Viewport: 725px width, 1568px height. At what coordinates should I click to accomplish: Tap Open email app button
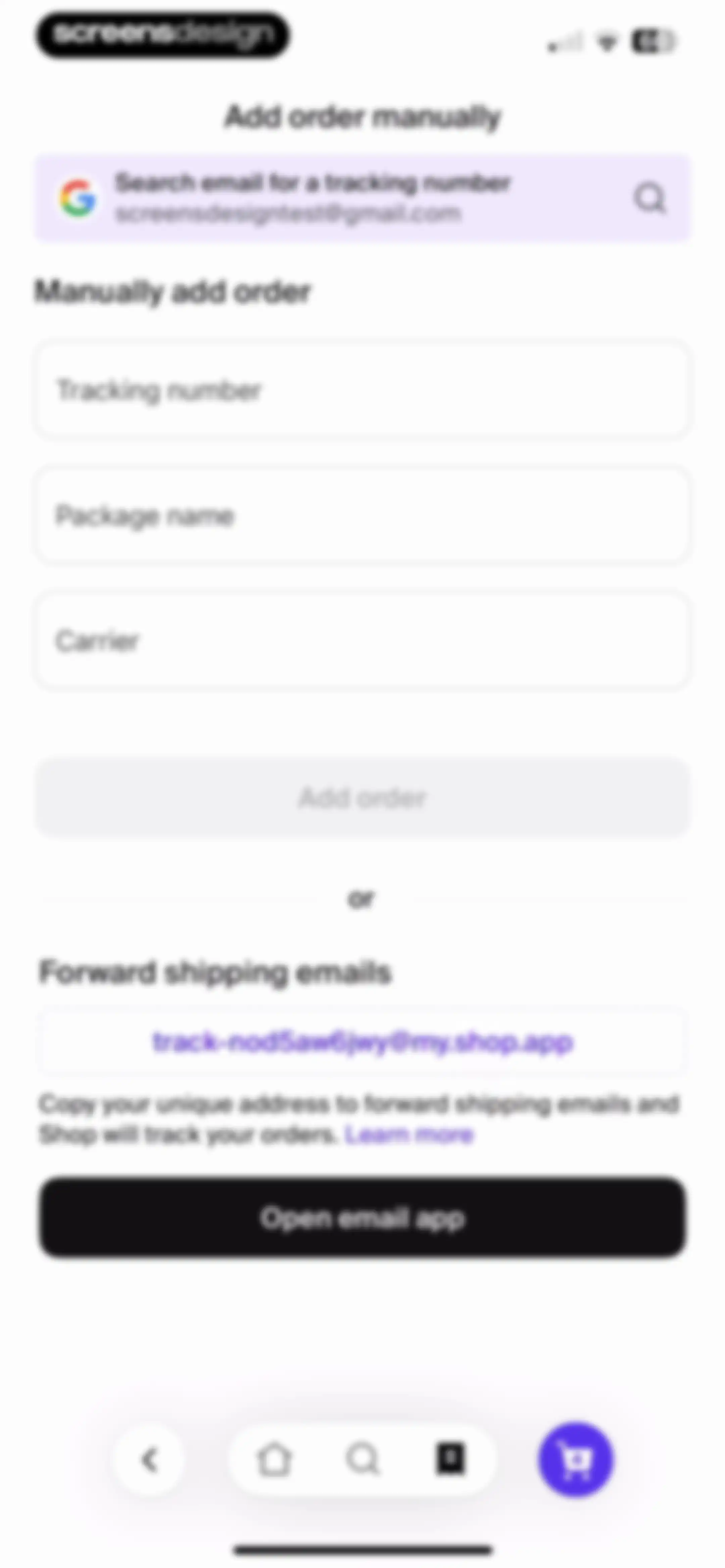(362, 1218)
